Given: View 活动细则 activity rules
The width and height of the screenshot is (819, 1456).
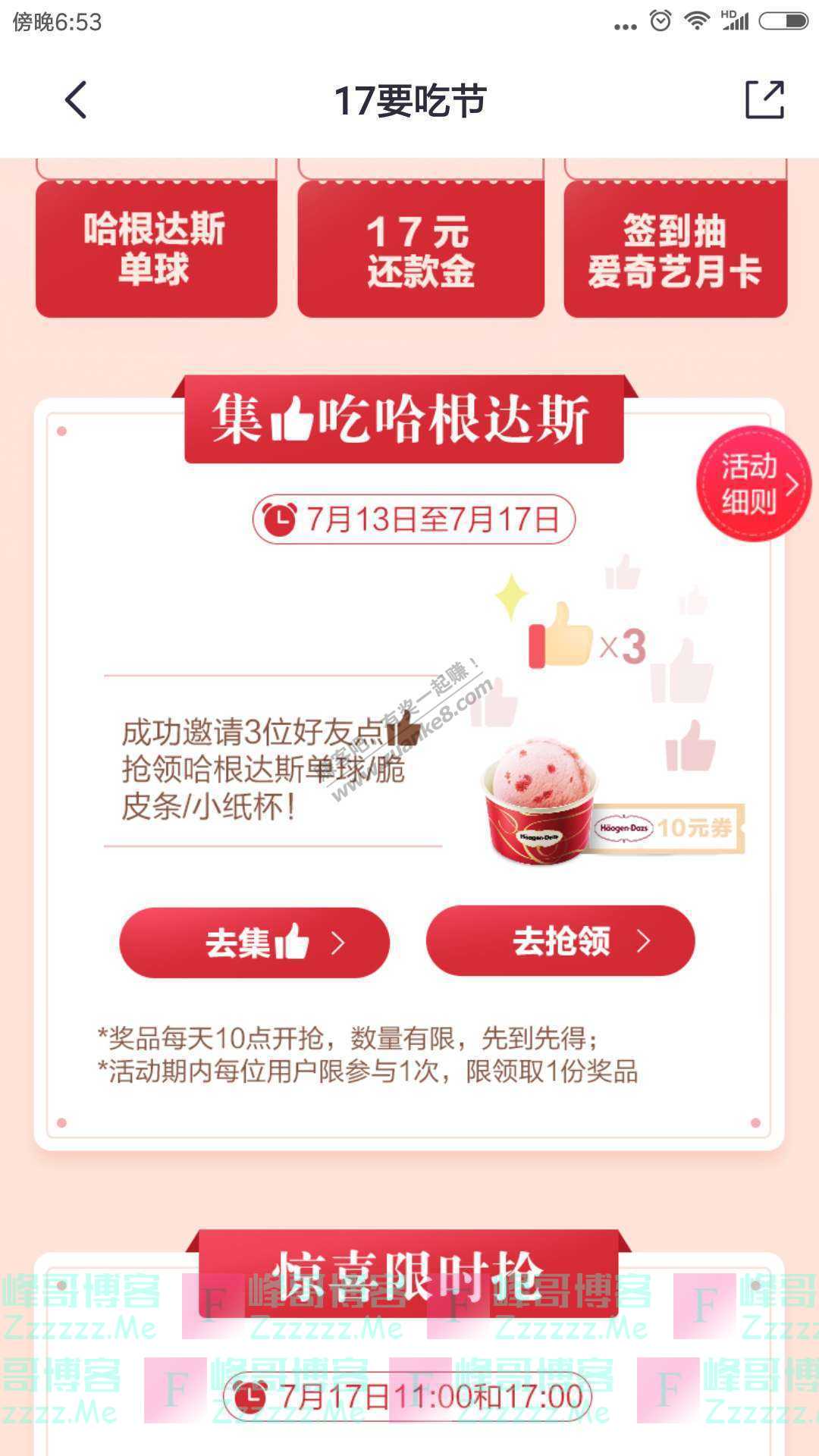Looking at the screenshot, I should point(753,484).
